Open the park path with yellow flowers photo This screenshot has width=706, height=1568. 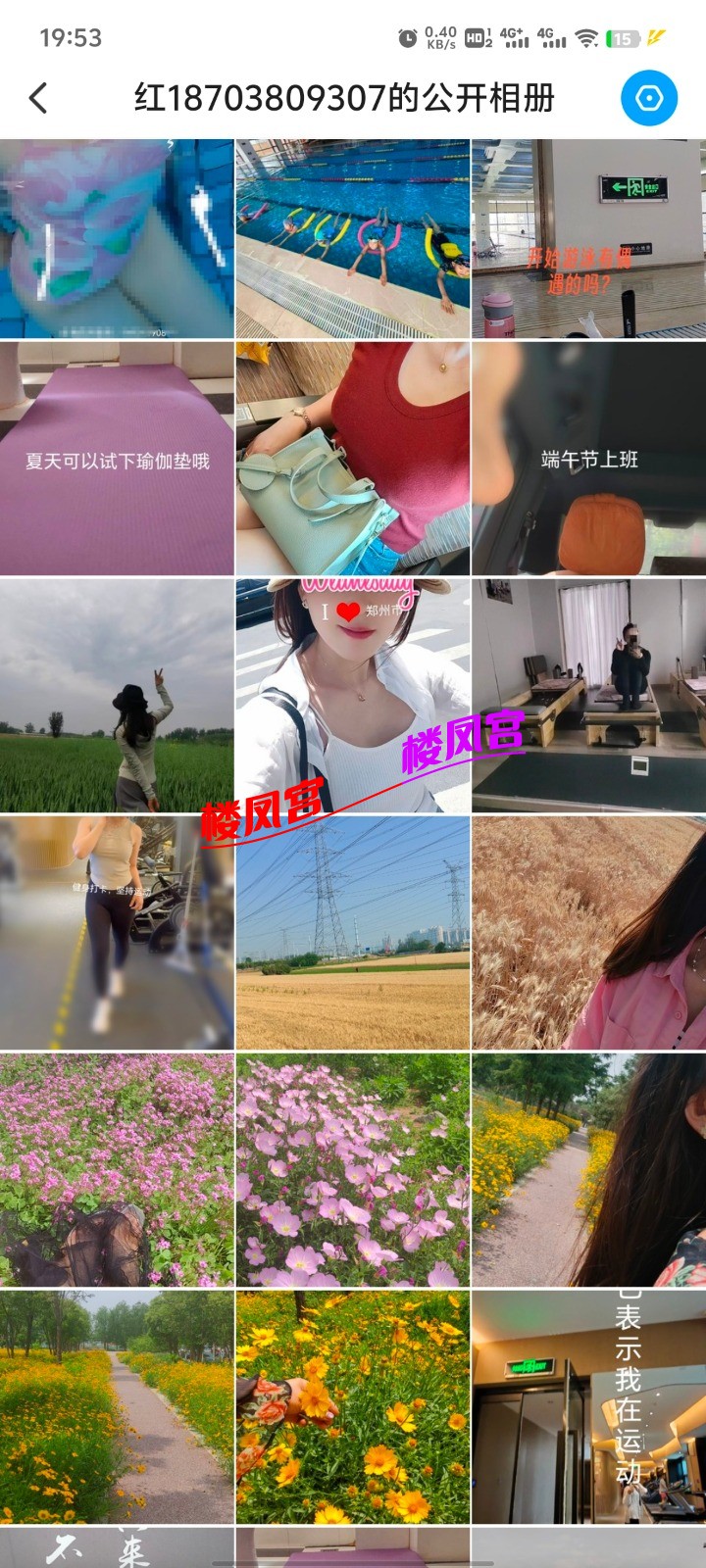(117, 1407)
